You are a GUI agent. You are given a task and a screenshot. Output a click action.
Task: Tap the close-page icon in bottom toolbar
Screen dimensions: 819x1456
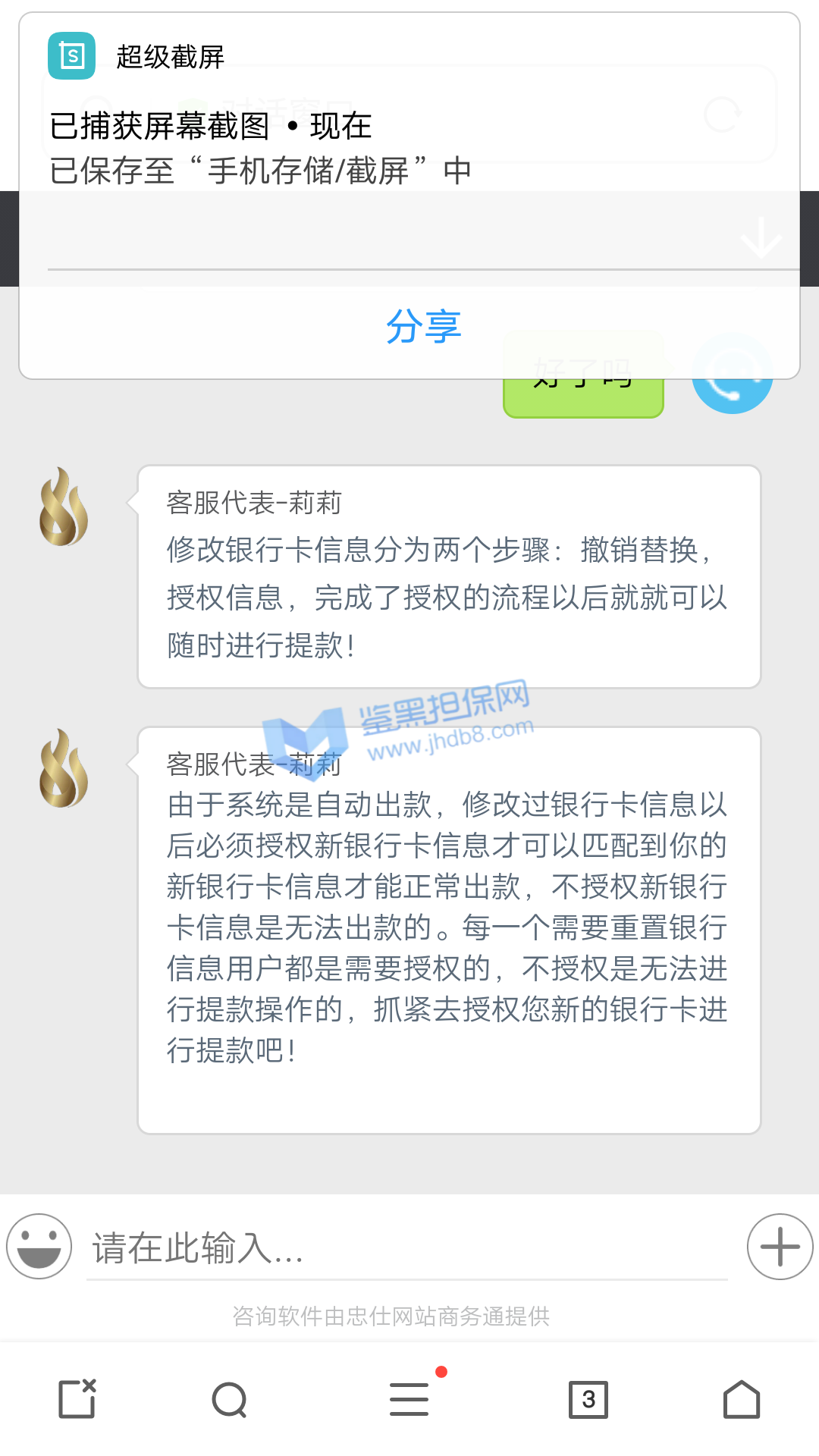tap(77, 1400)
